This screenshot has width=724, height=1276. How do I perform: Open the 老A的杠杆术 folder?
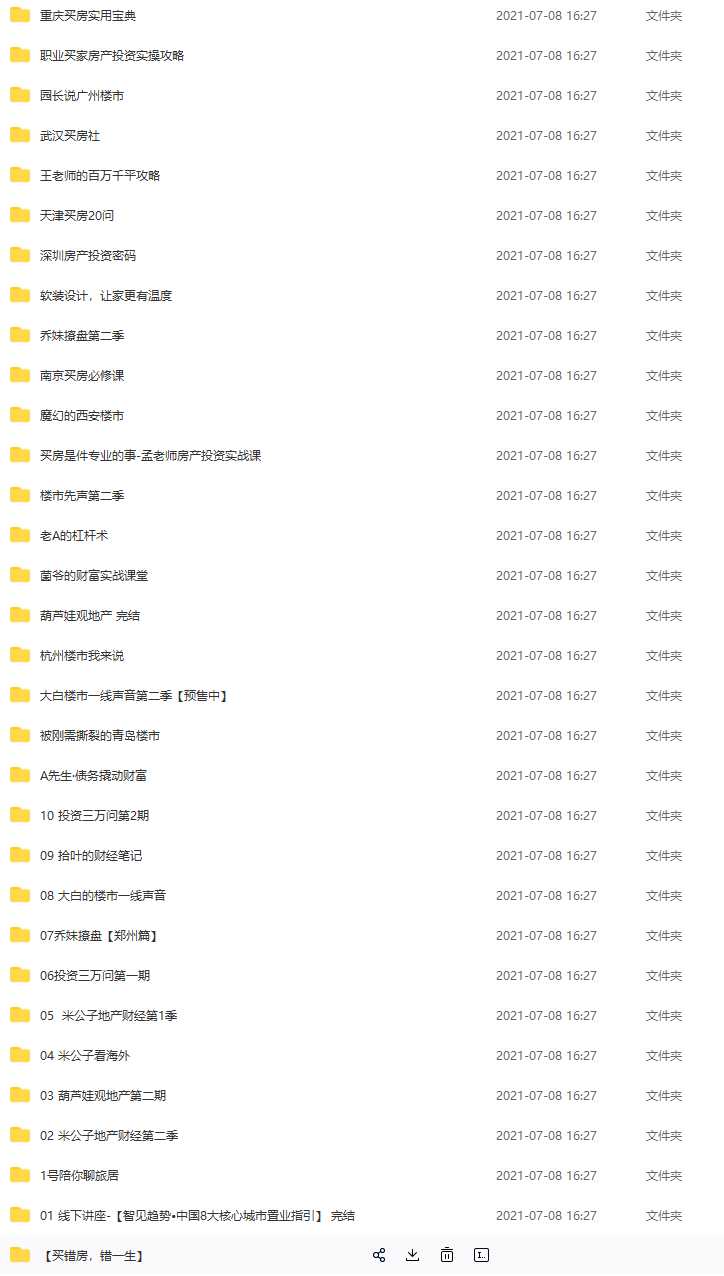pos(74,536)
